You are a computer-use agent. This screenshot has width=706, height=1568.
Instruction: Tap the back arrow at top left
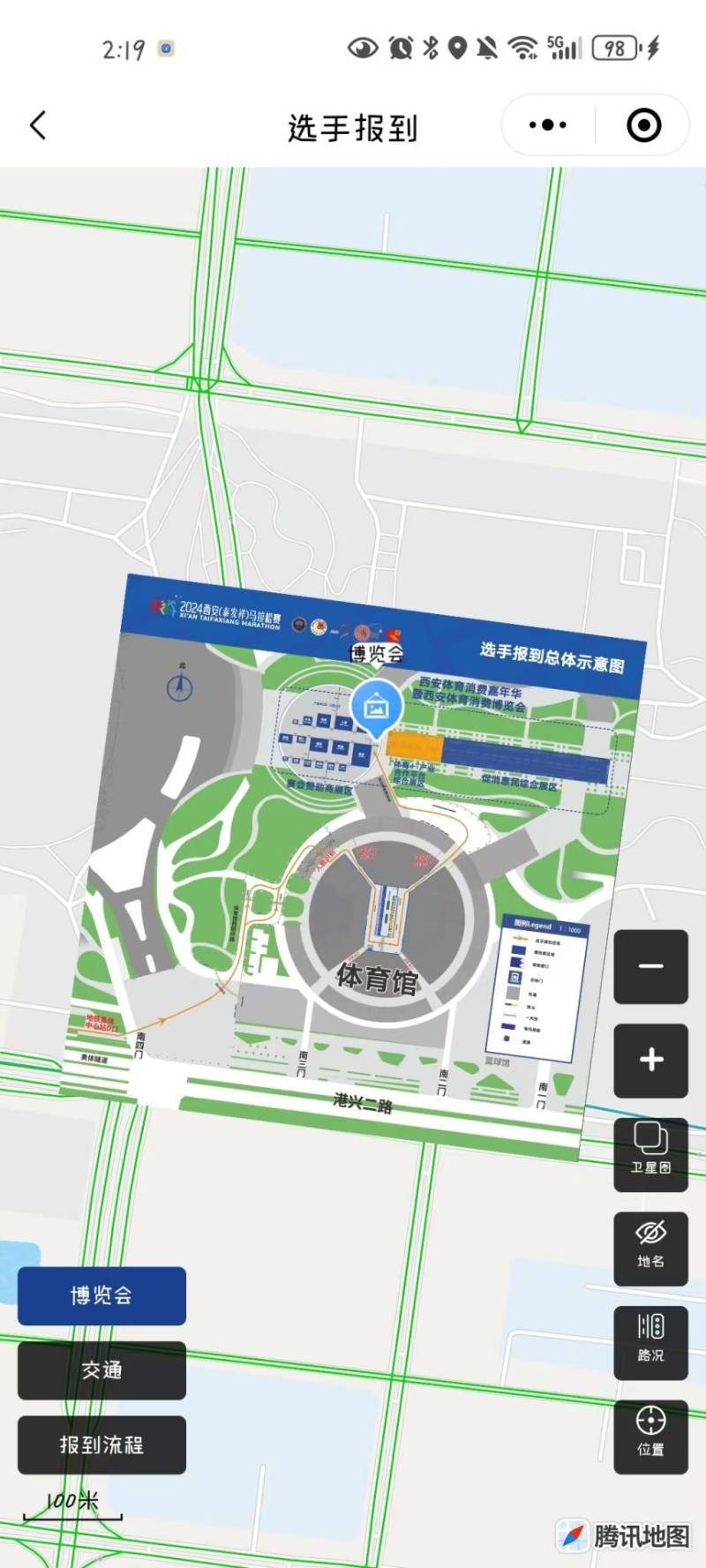(36, 125)
